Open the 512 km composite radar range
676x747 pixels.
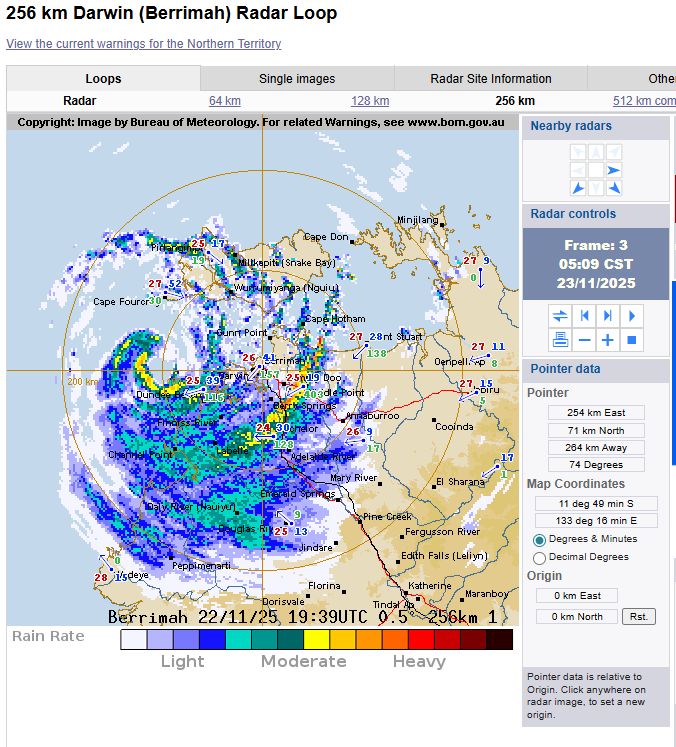(643, 101)
